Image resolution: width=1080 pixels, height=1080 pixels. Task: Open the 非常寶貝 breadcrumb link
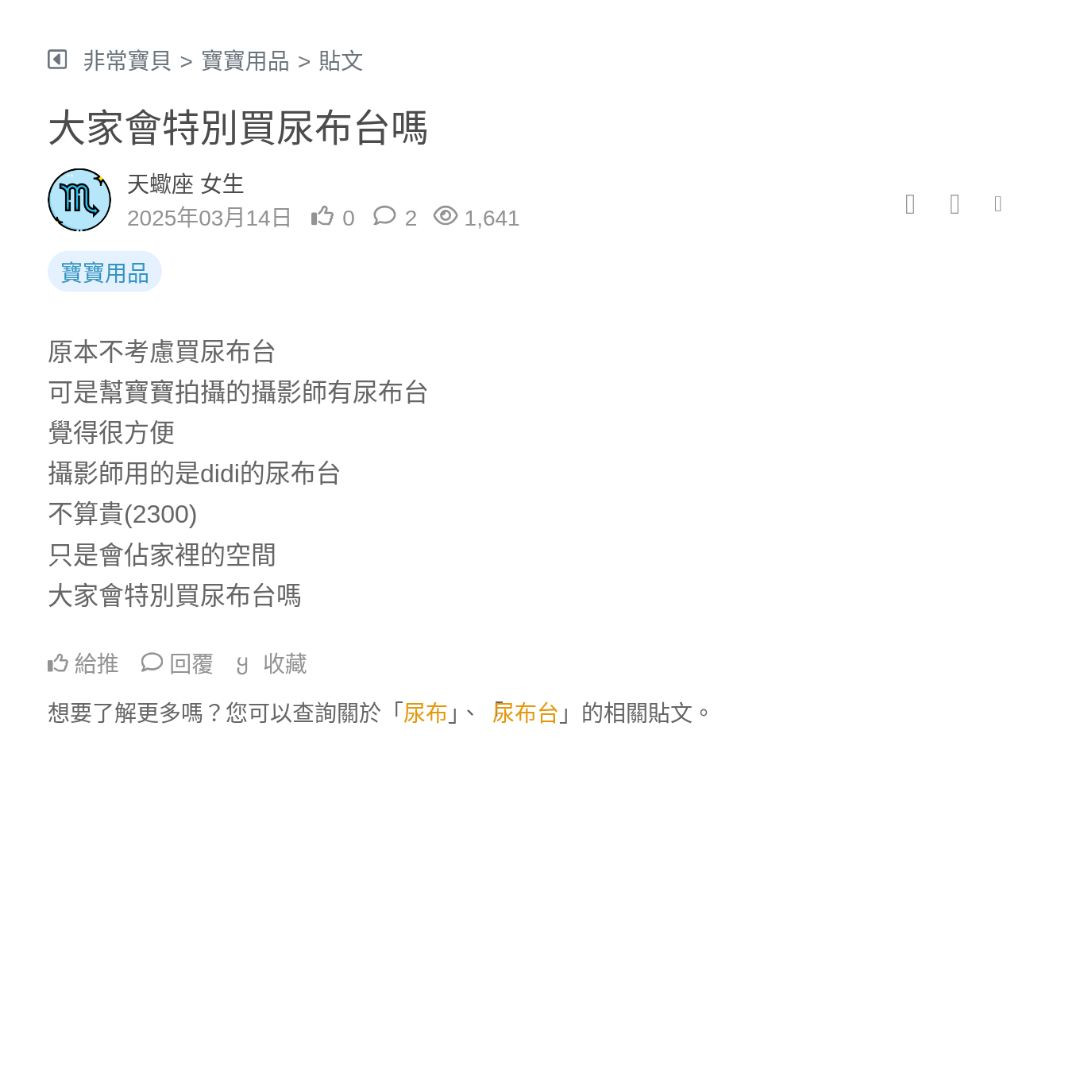[x=127, y=61]
